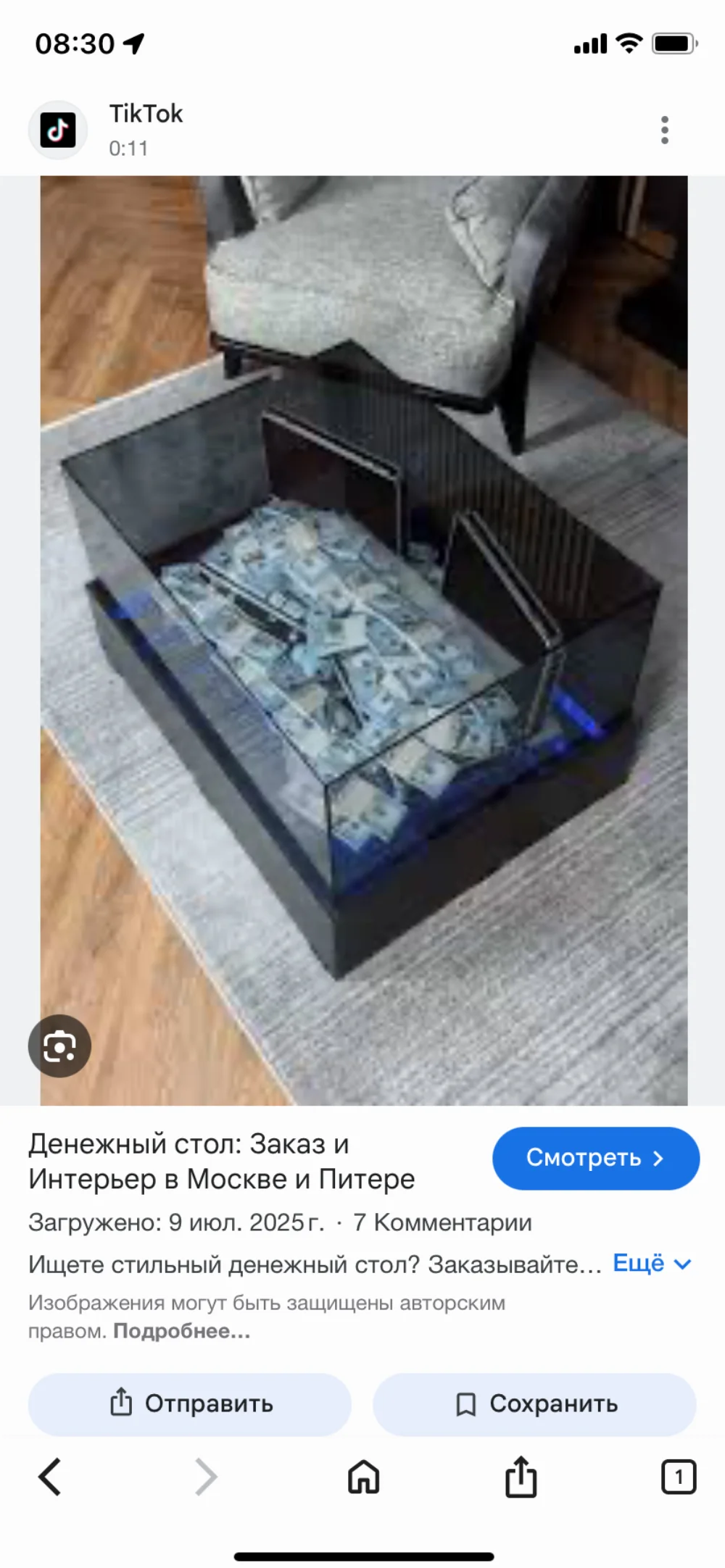Go to the browser home page
Screen dimensions: 725x1568
point(363,1477)
